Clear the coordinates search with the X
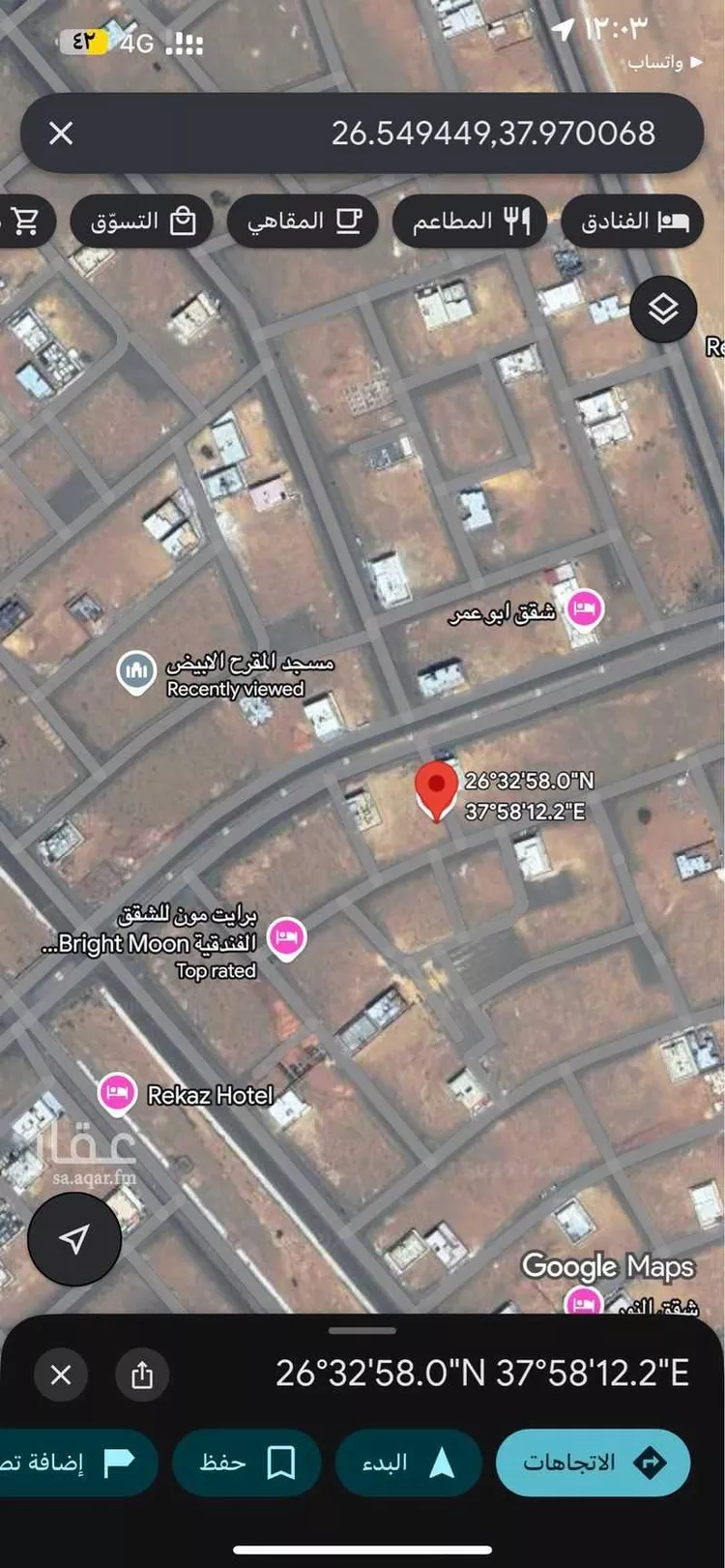Viewport: 725px width, 1568px height. click(x=61, y=133)
